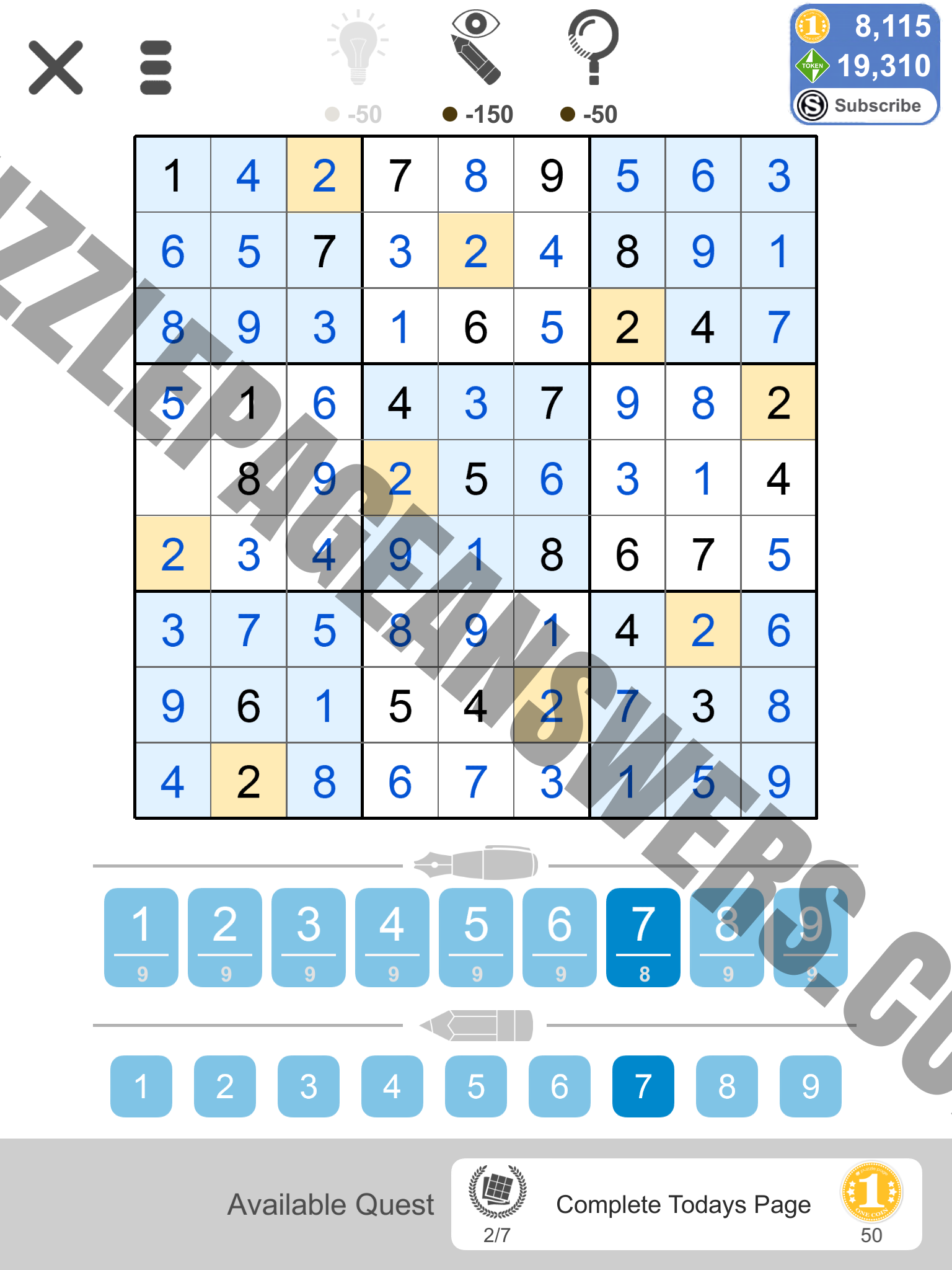Image resolution: width=952 pixels, height=1270 pixels.
Task: Select pencil note number 5
Action: pos(475,1086)
